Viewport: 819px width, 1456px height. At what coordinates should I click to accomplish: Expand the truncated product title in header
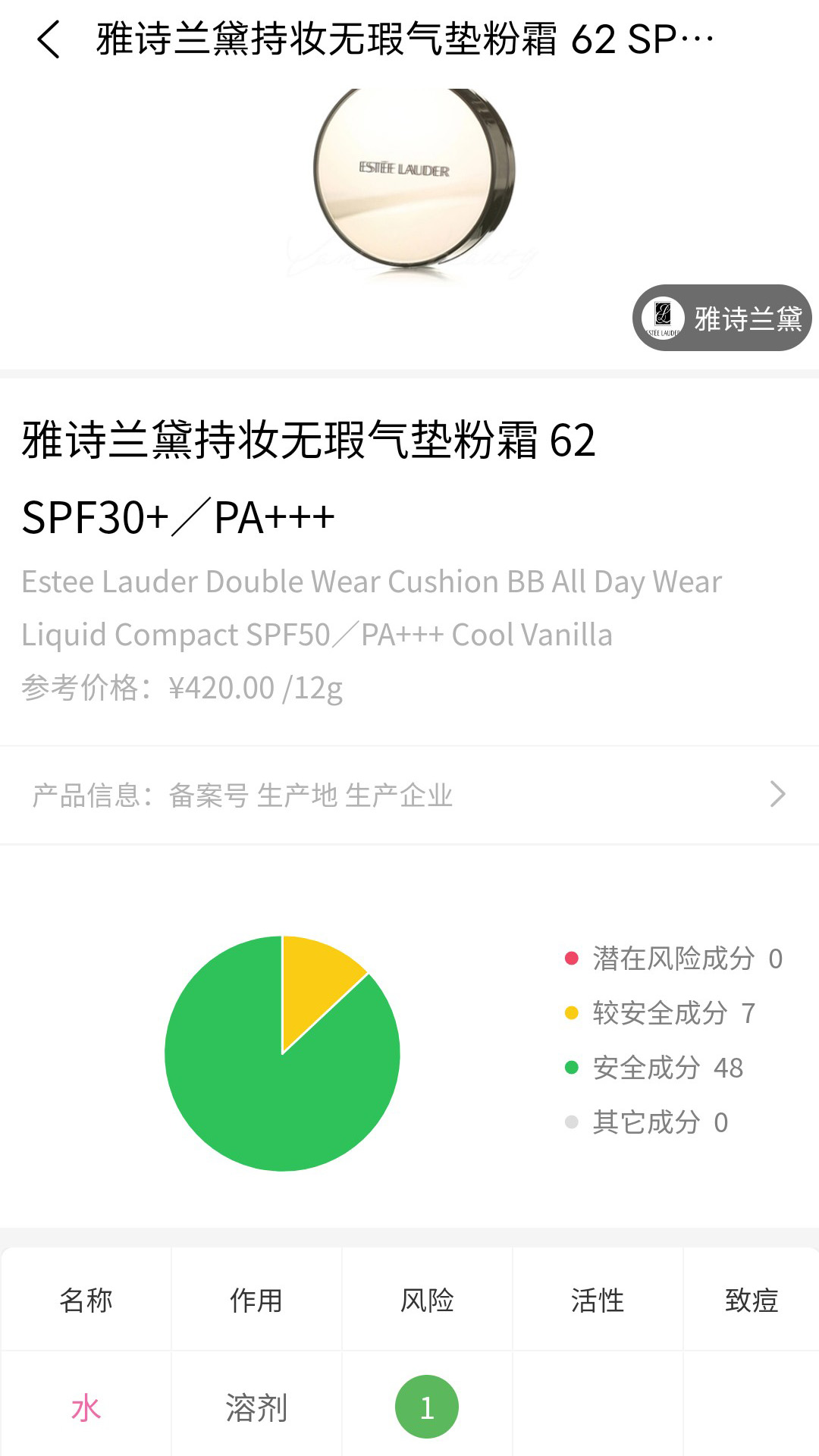394,39
